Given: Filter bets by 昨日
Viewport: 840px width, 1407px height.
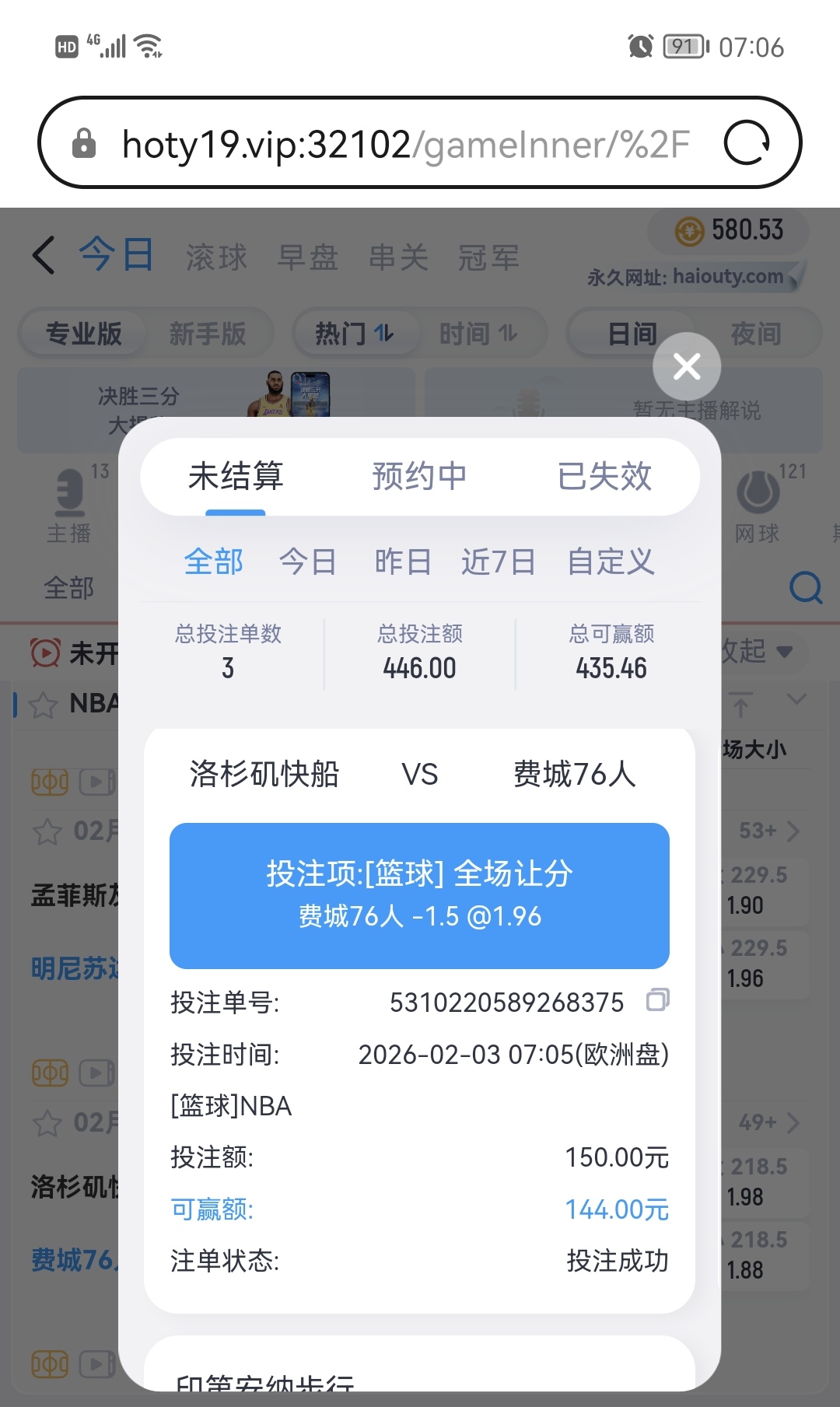Looking at the screenshot, I should click(x=402, y=561).
